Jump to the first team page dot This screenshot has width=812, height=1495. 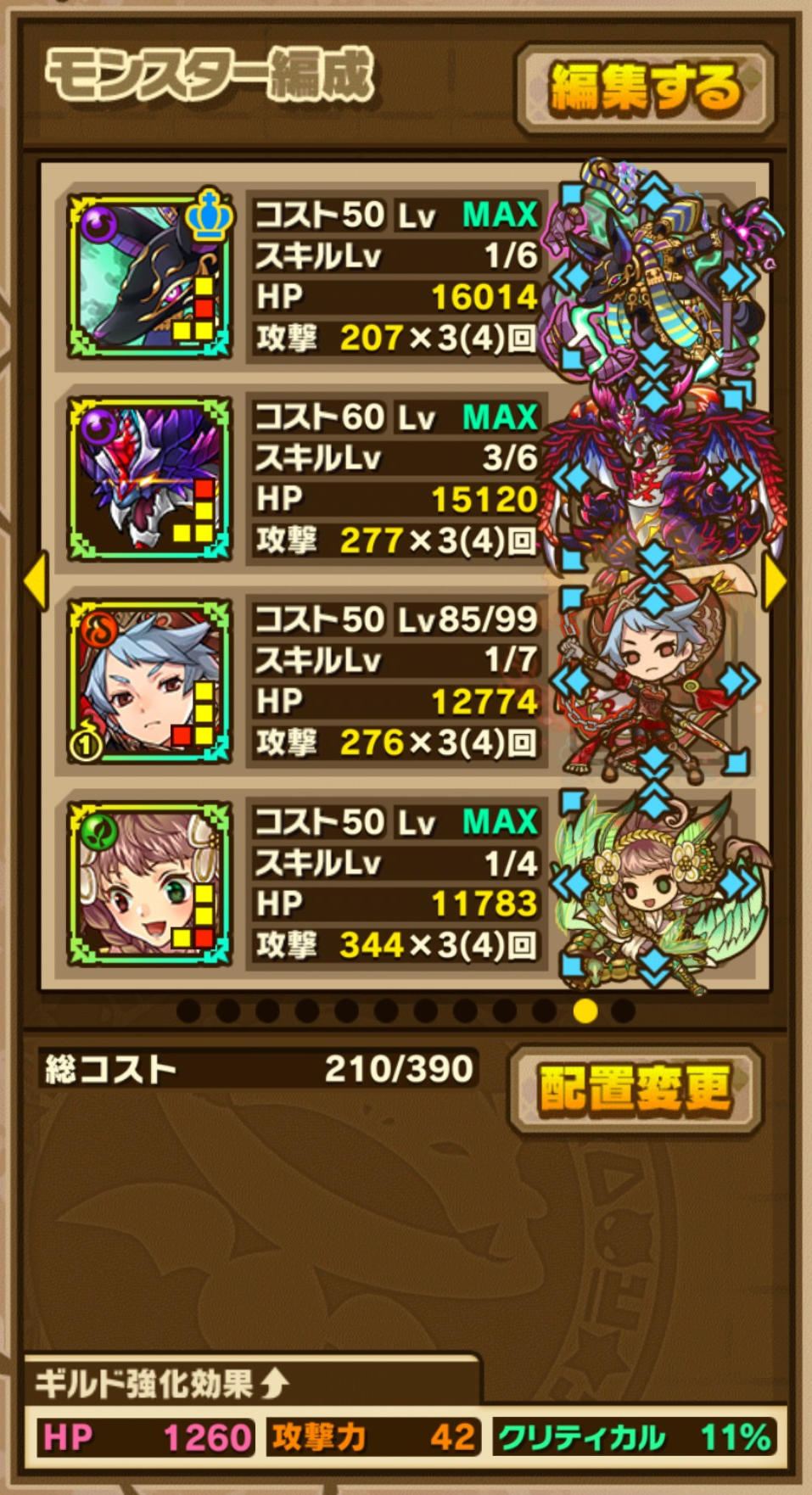pyautogui.click(x=188, y=1011)
